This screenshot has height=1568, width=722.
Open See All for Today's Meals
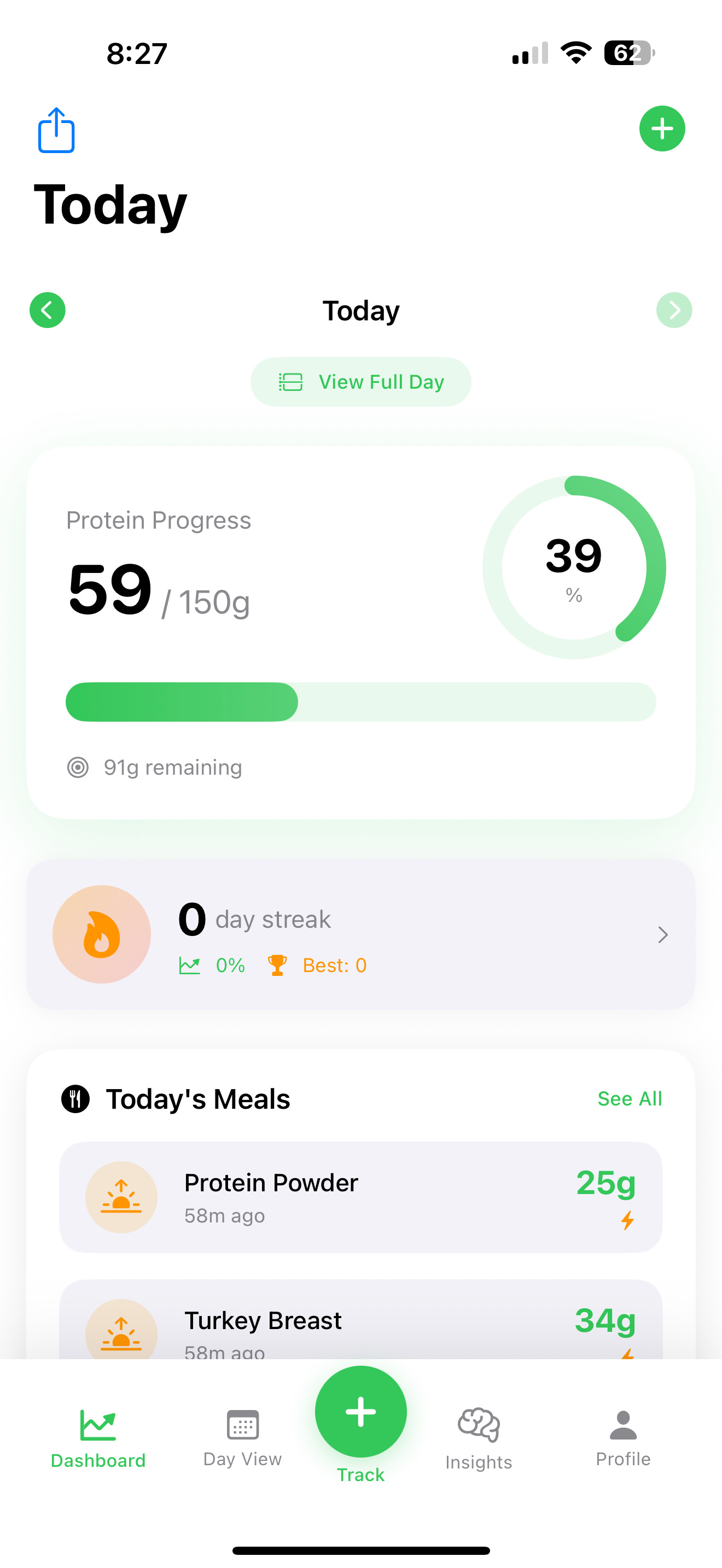(x=630, y=1099)
